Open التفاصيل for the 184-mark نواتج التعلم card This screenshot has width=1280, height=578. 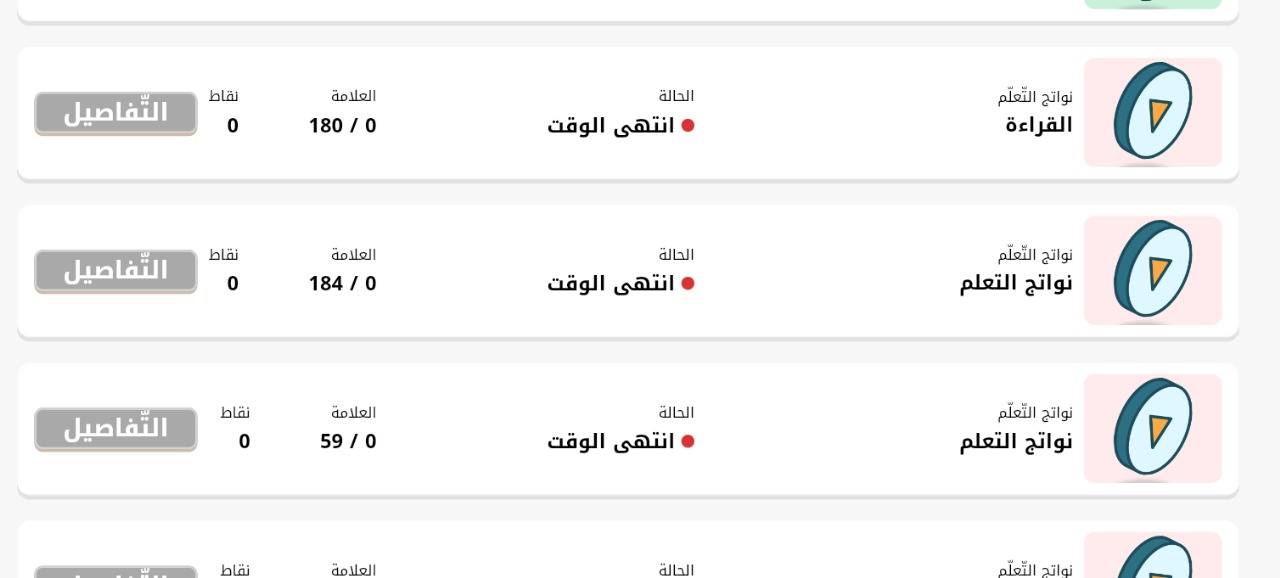click(x=116, y=271)
